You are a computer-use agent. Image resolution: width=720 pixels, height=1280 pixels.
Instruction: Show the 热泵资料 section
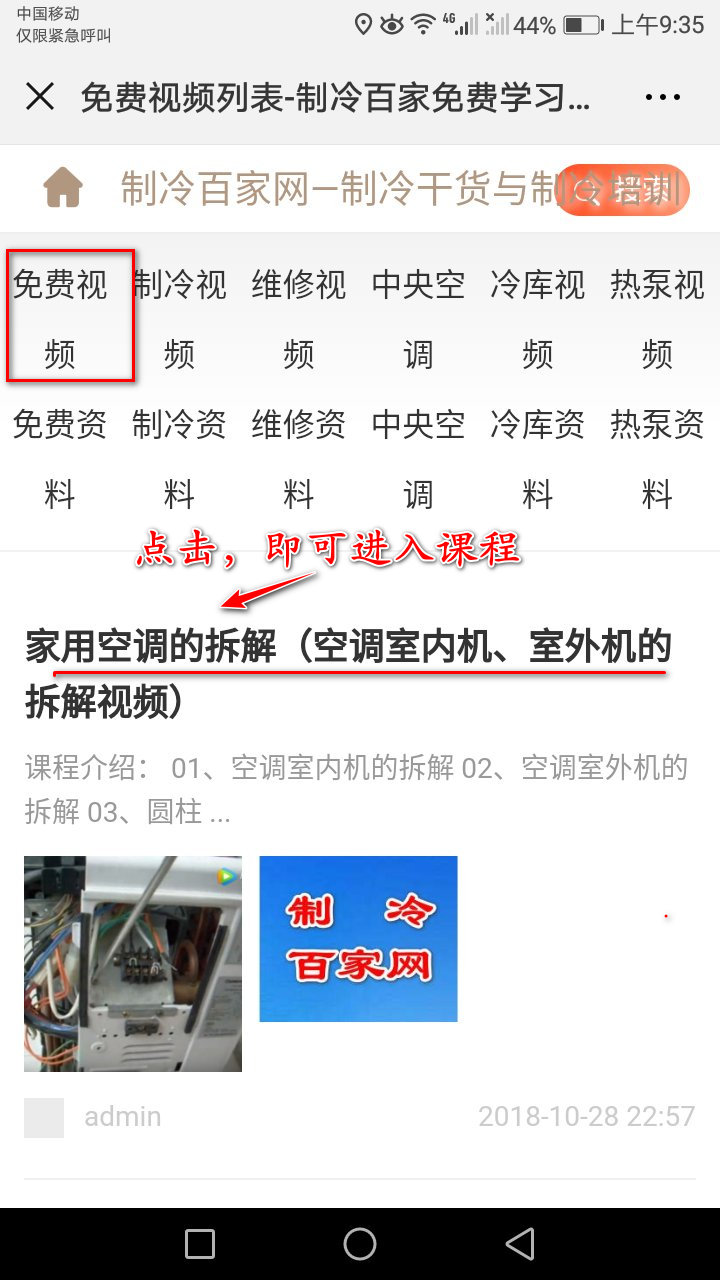pyautogui.click(x=657, y=458)
